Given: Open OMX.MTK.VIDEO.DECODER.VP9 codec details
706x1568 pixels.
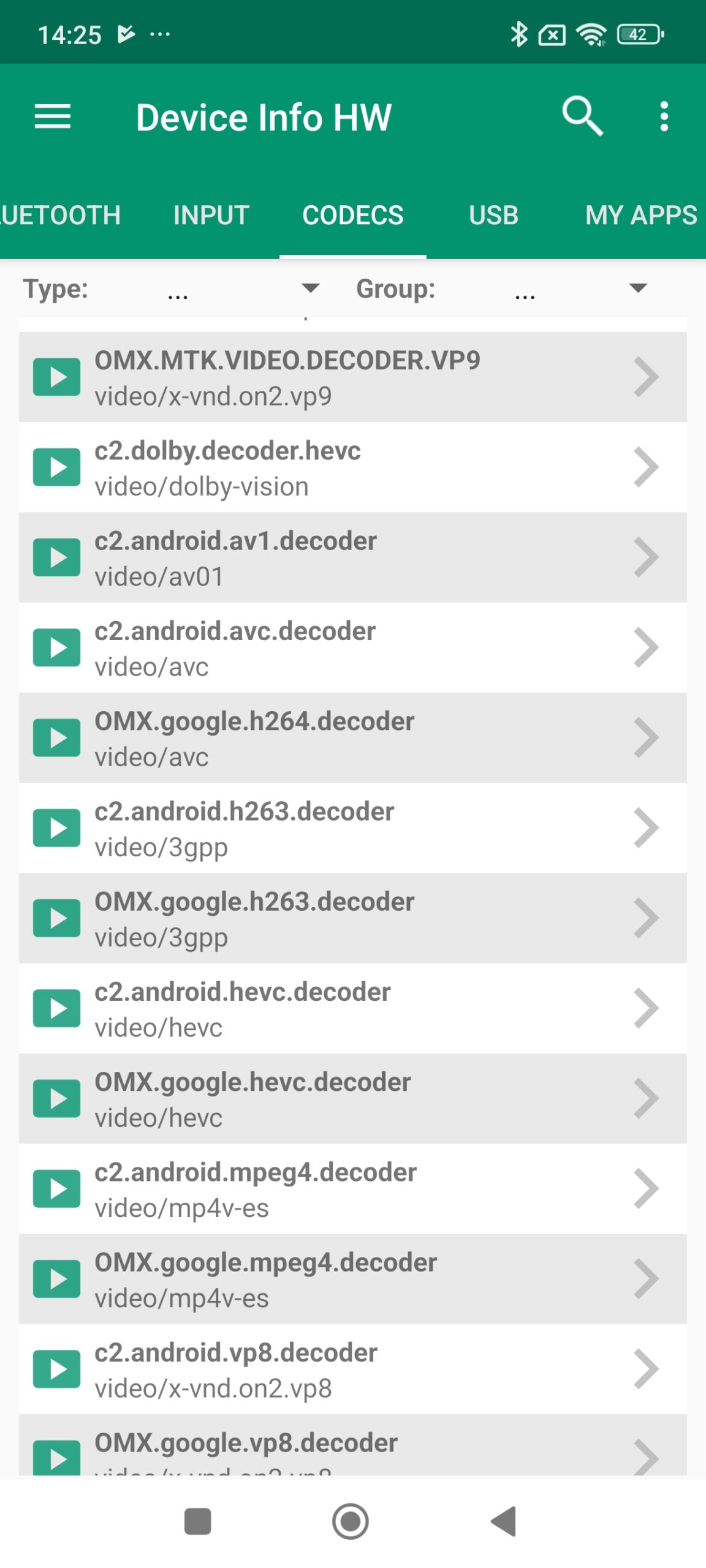Looking at the screenshot, I should [352, 377].
